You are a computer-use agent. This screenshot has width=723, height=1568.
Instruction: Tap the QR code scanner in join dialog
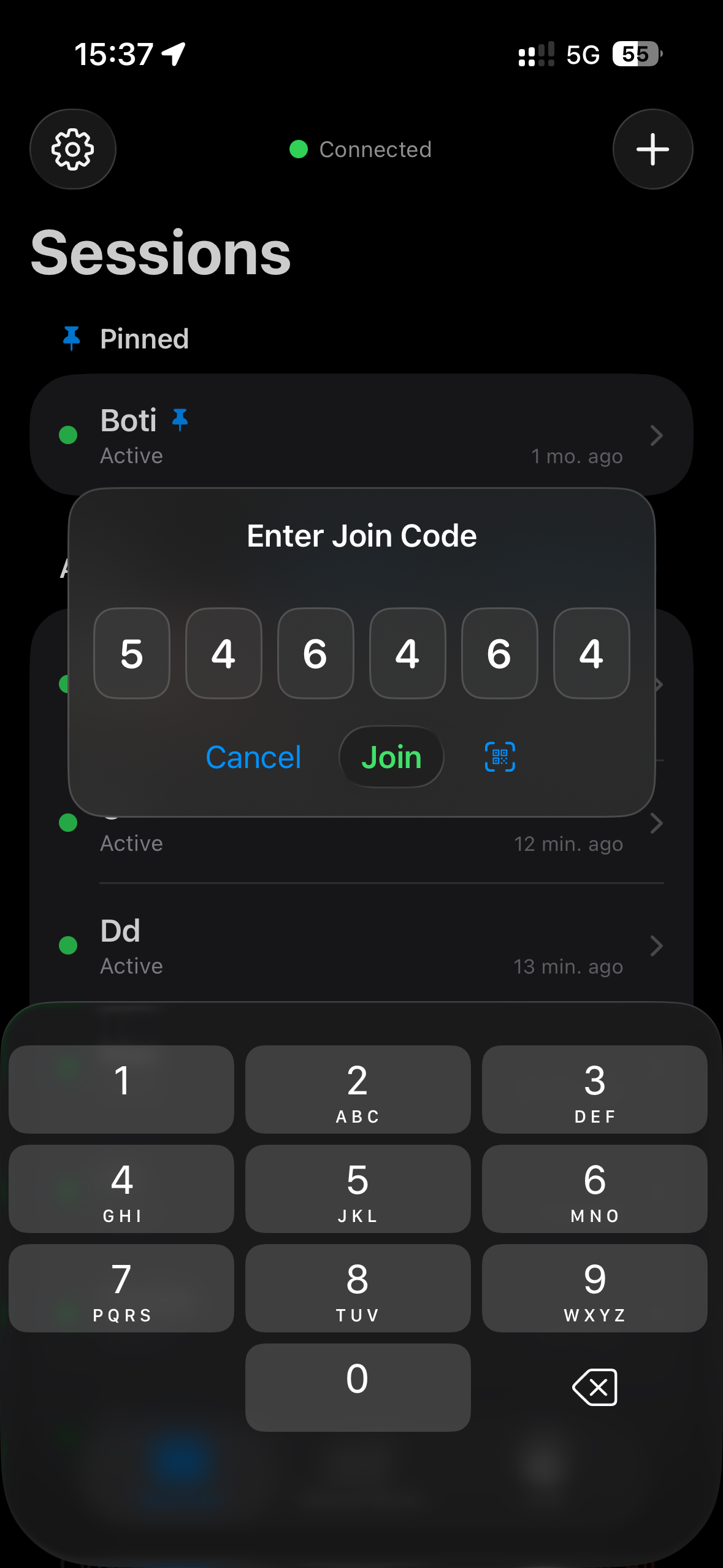coord(500,757)
